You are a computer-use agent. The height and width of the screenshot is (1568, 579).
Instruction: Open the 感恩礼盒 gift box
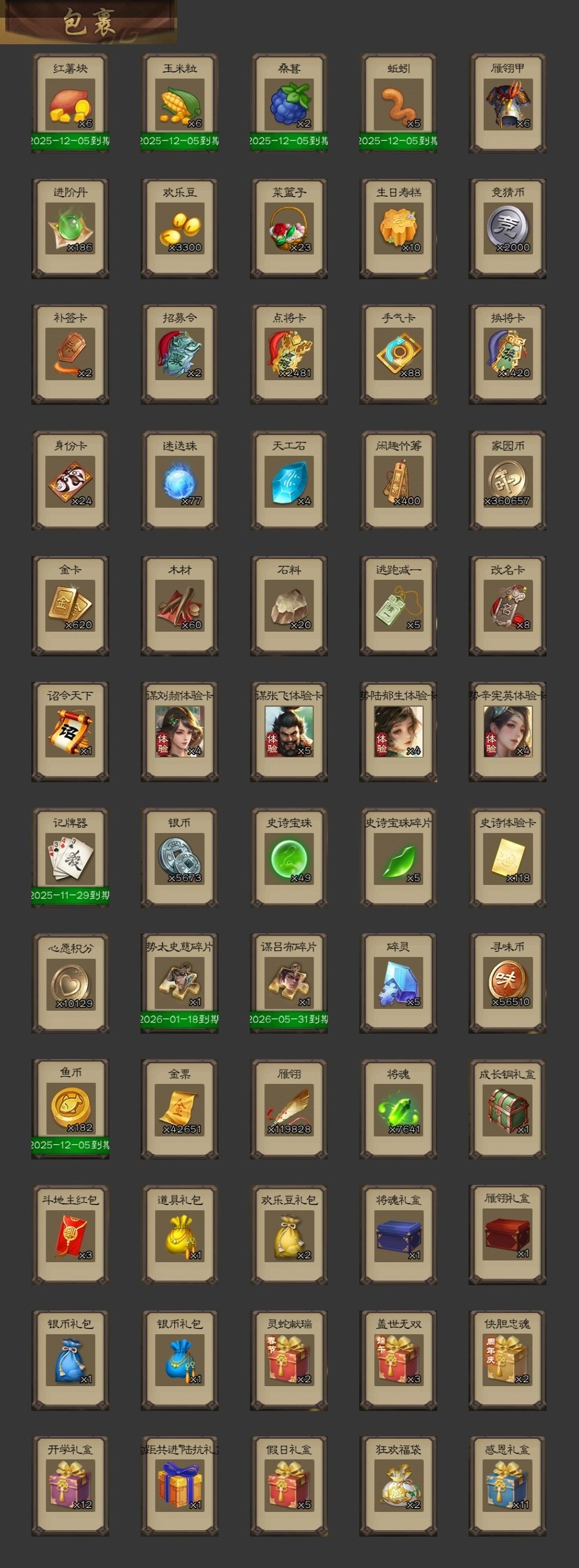[507, 1485]
